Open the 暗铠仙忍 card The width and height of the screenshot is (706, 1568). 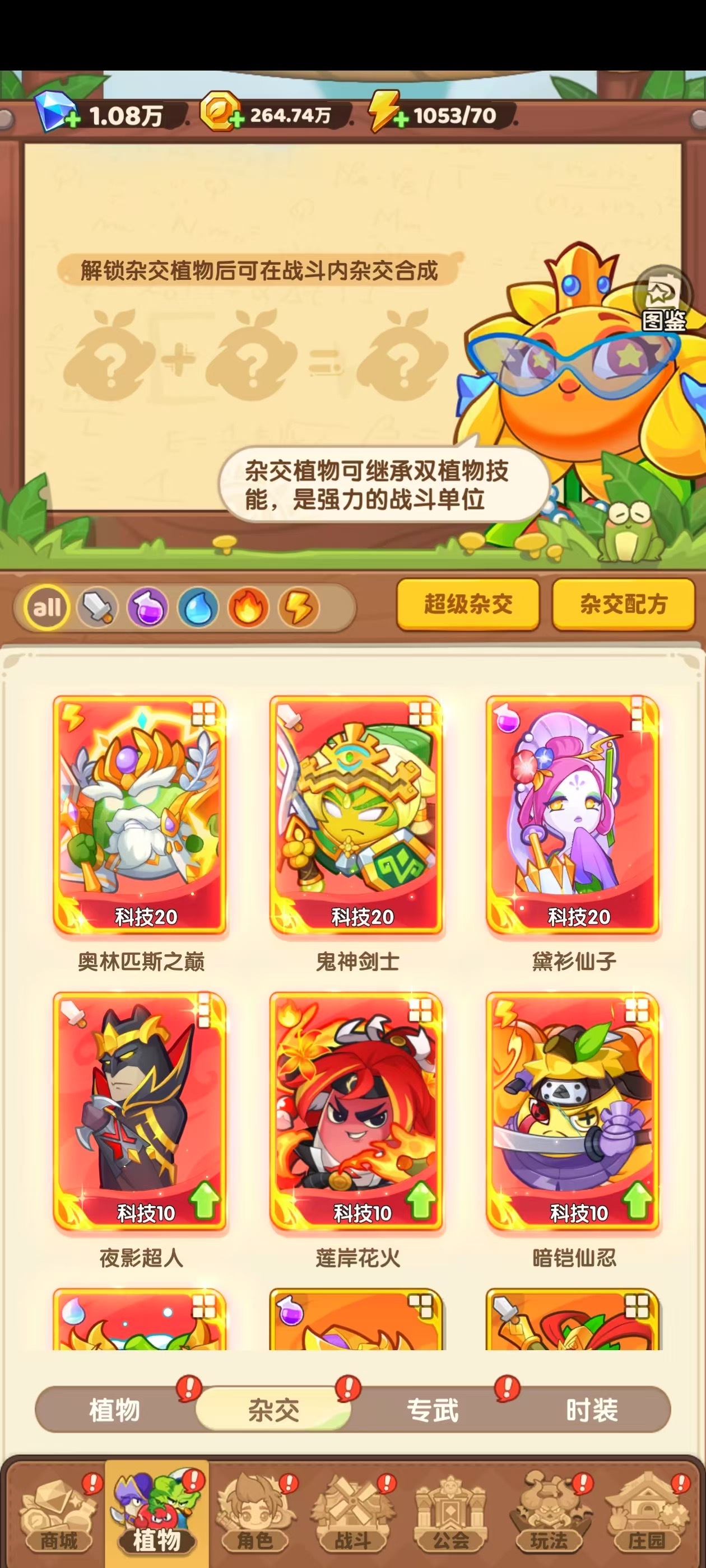pos(573,1112)
